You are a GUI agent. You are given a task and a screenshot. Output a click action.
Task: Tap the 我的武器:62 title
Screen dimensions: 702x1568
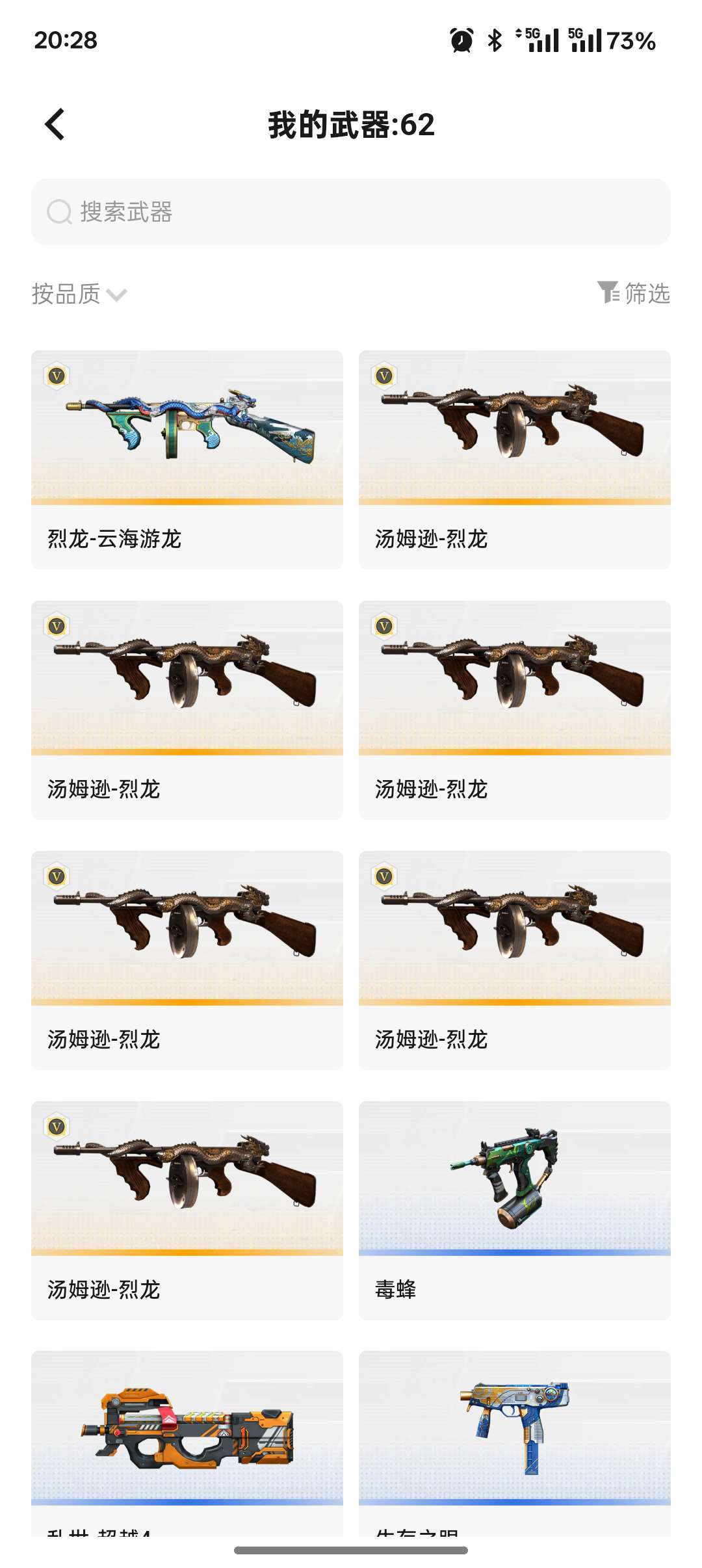point(351,125)
